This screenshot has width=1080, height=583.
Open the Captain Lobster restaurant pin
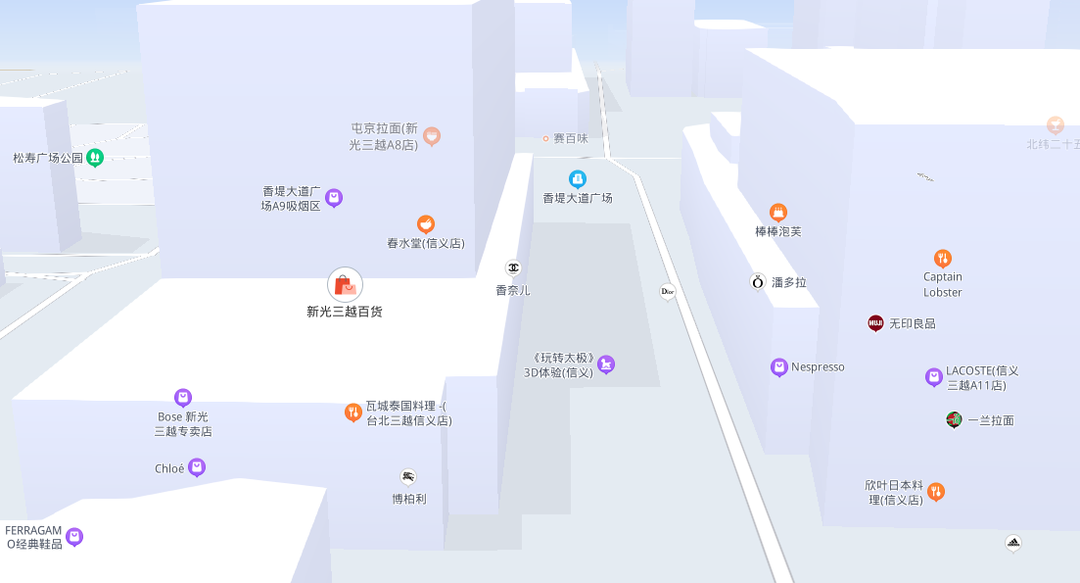[942, 258]
